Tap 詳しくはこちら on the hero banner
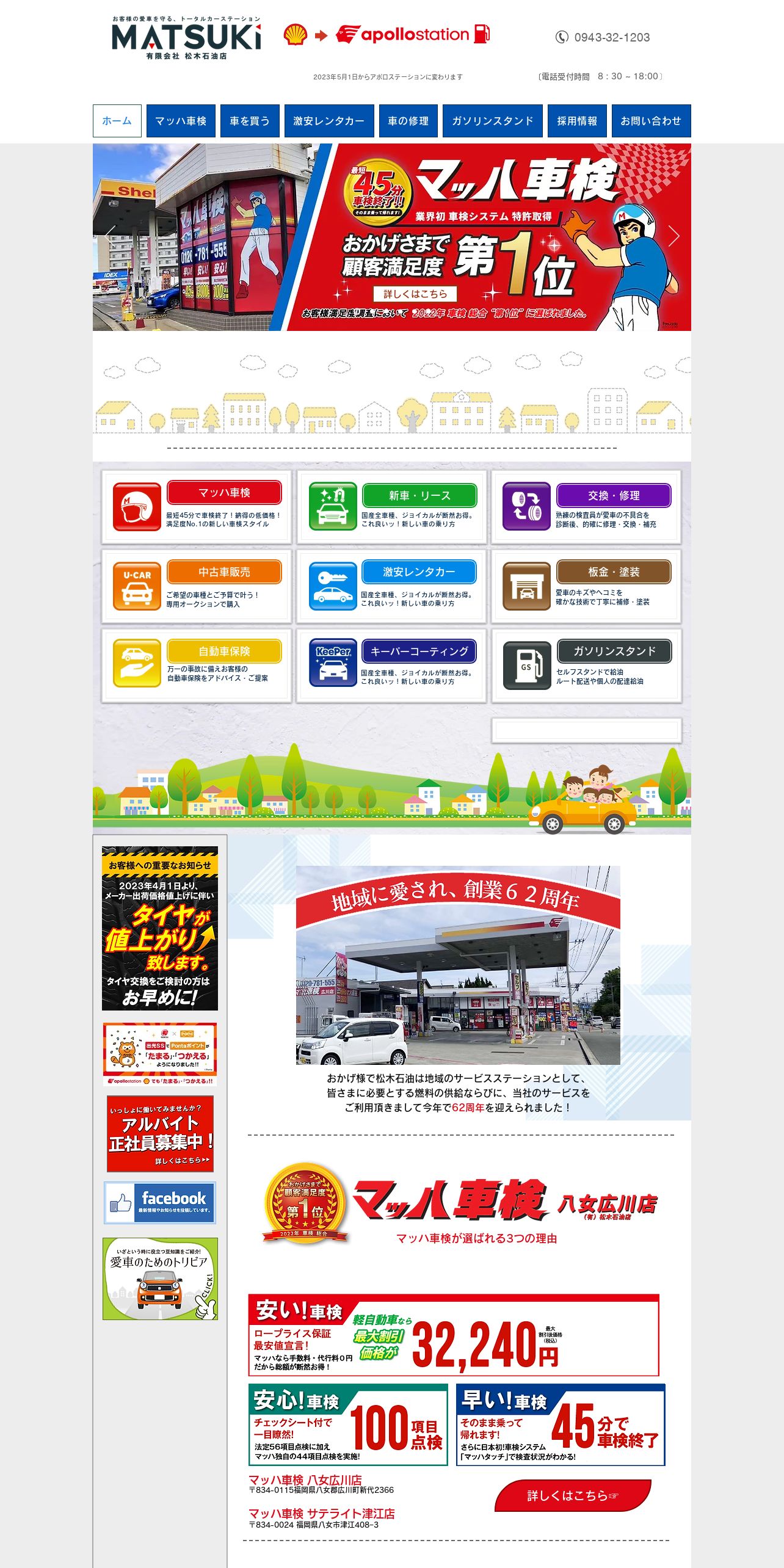 (415, 294)
